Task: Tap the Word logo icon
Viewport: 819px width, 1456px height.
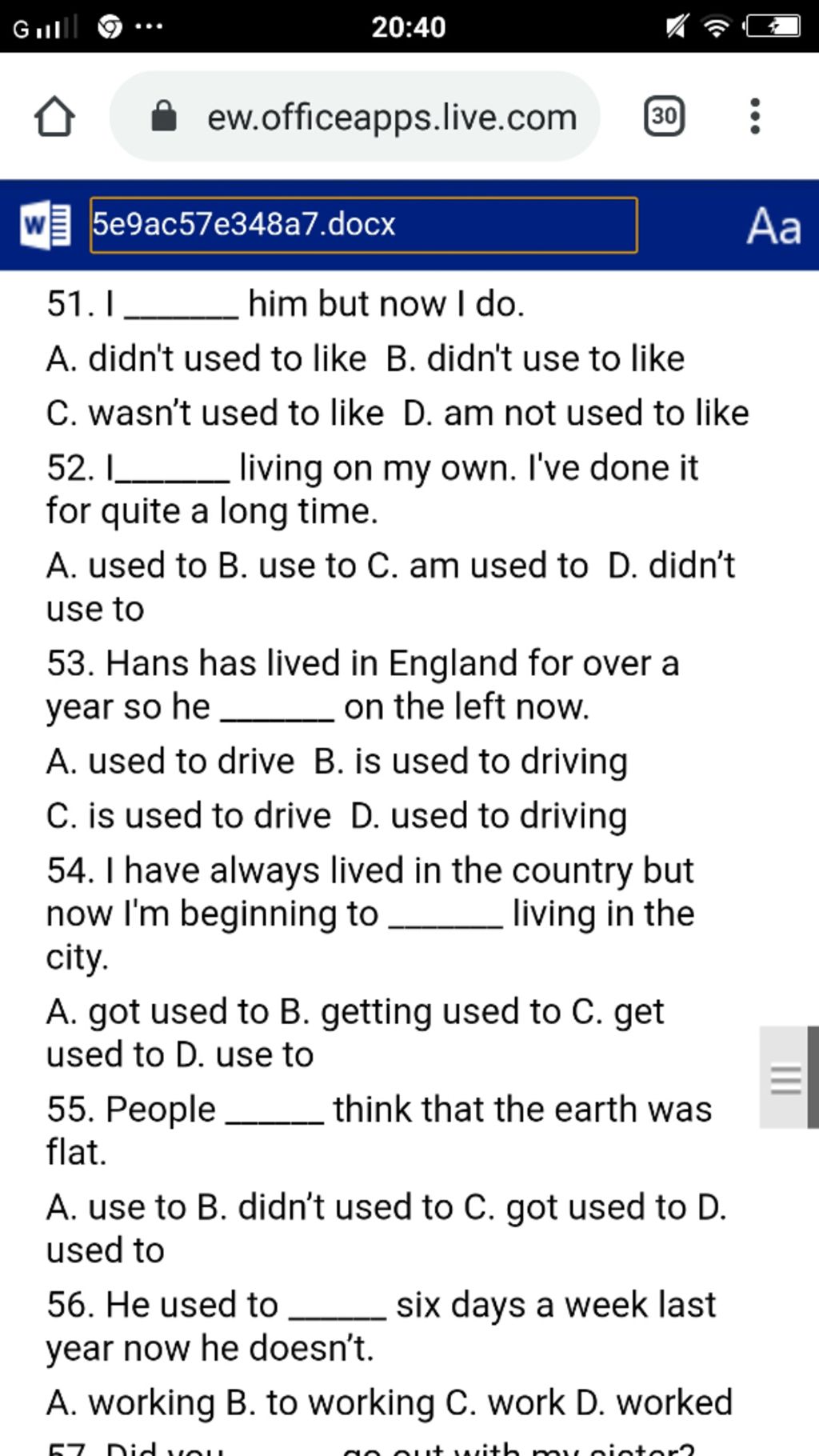Action: click(46, 226)
